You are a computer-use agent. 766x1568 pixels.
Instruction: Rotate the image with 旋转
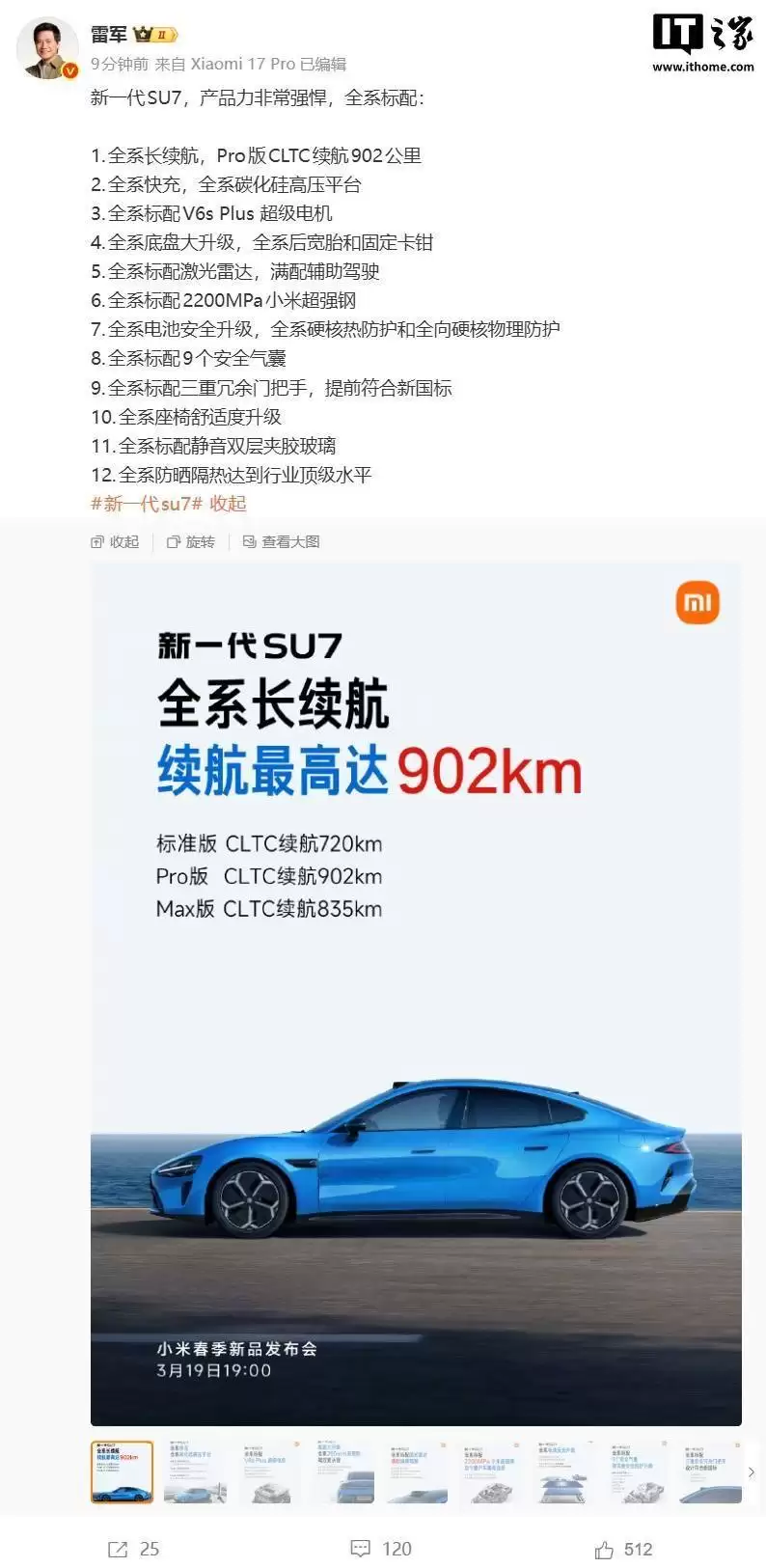(x=191, y=542)
